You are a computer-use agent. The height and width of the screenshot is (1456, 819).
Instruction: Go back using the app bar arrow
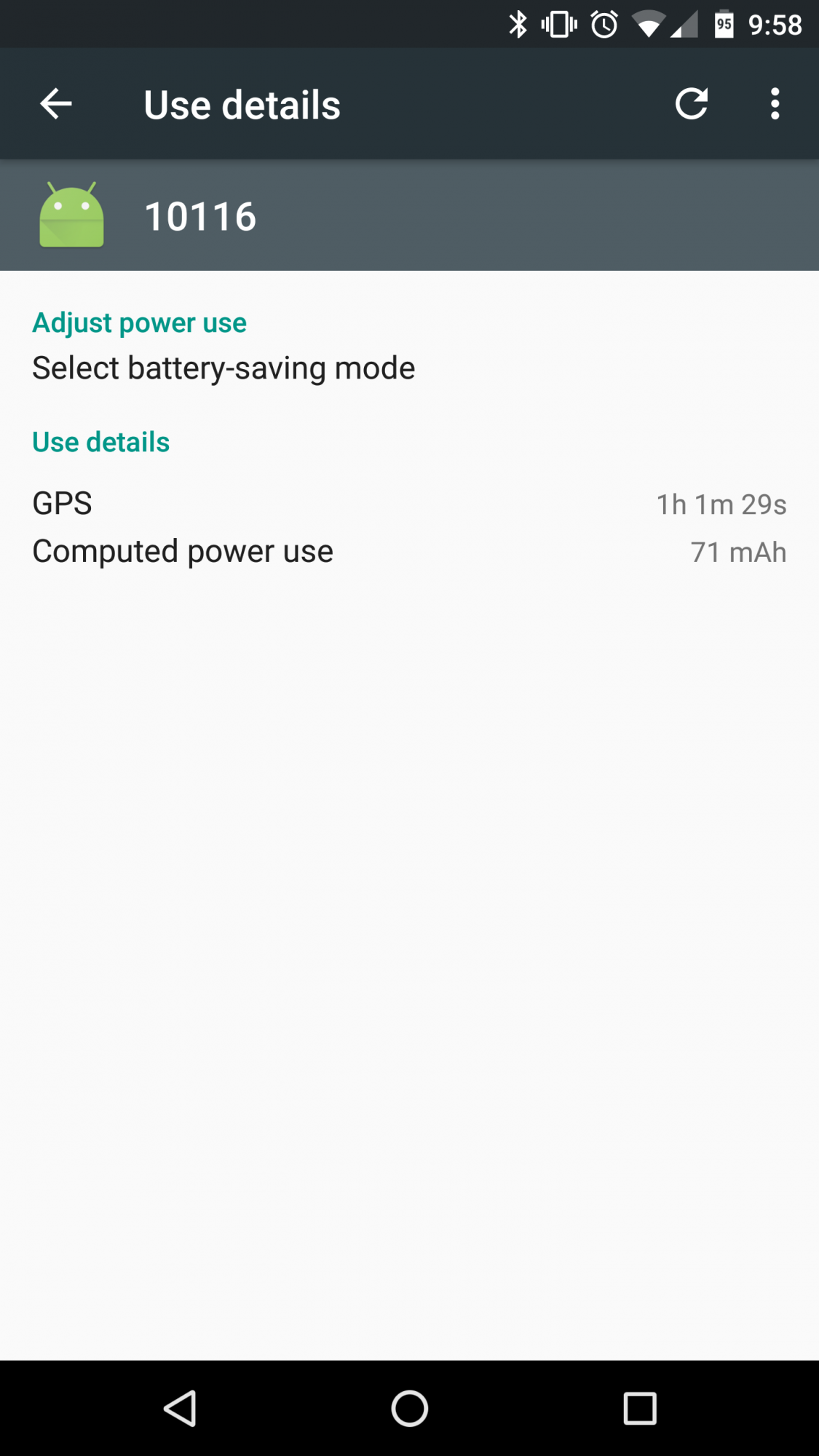56,104
